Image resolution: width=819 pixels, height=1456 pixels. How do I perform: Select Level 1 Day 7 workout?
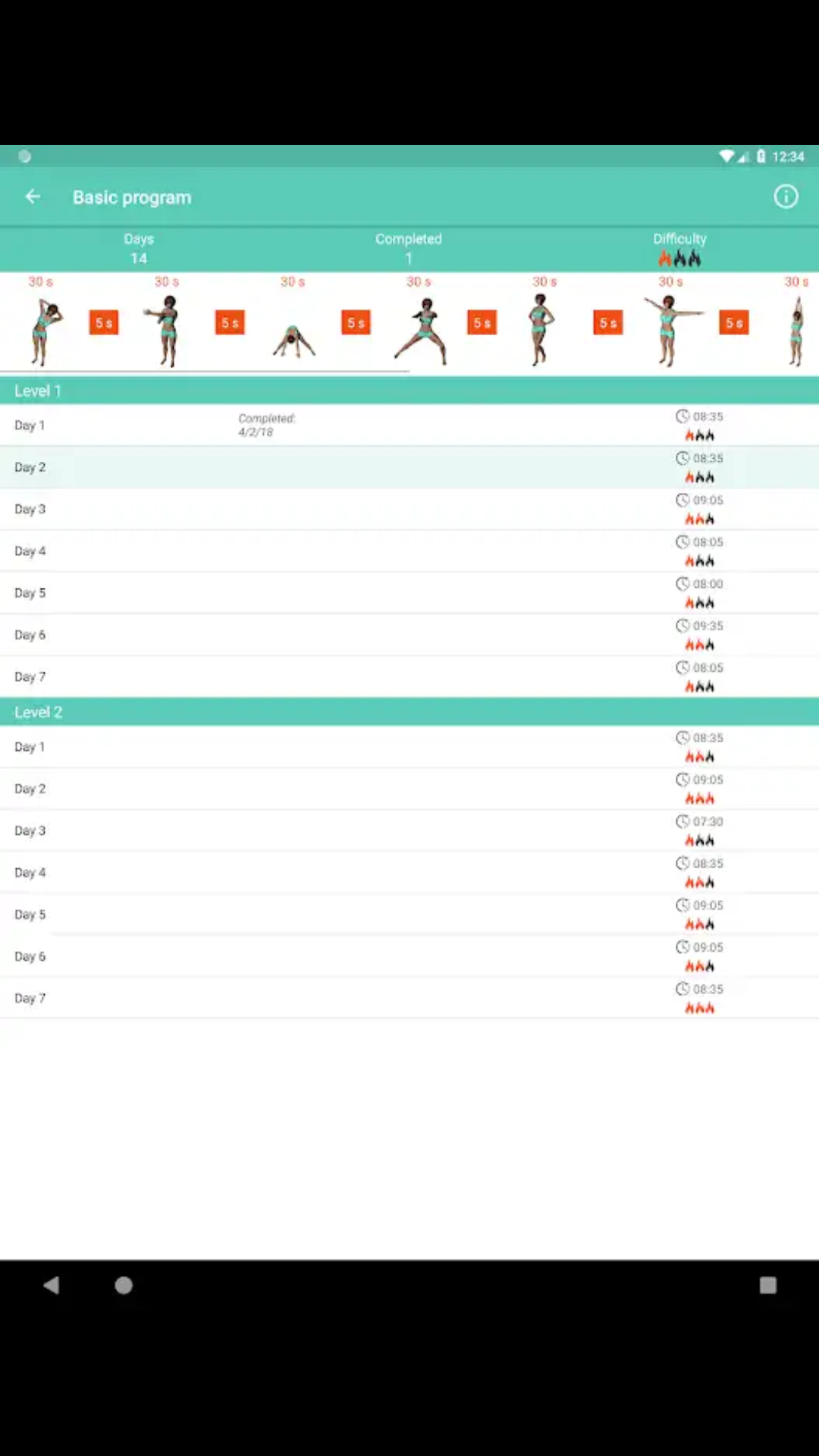[x=409, y=676]
